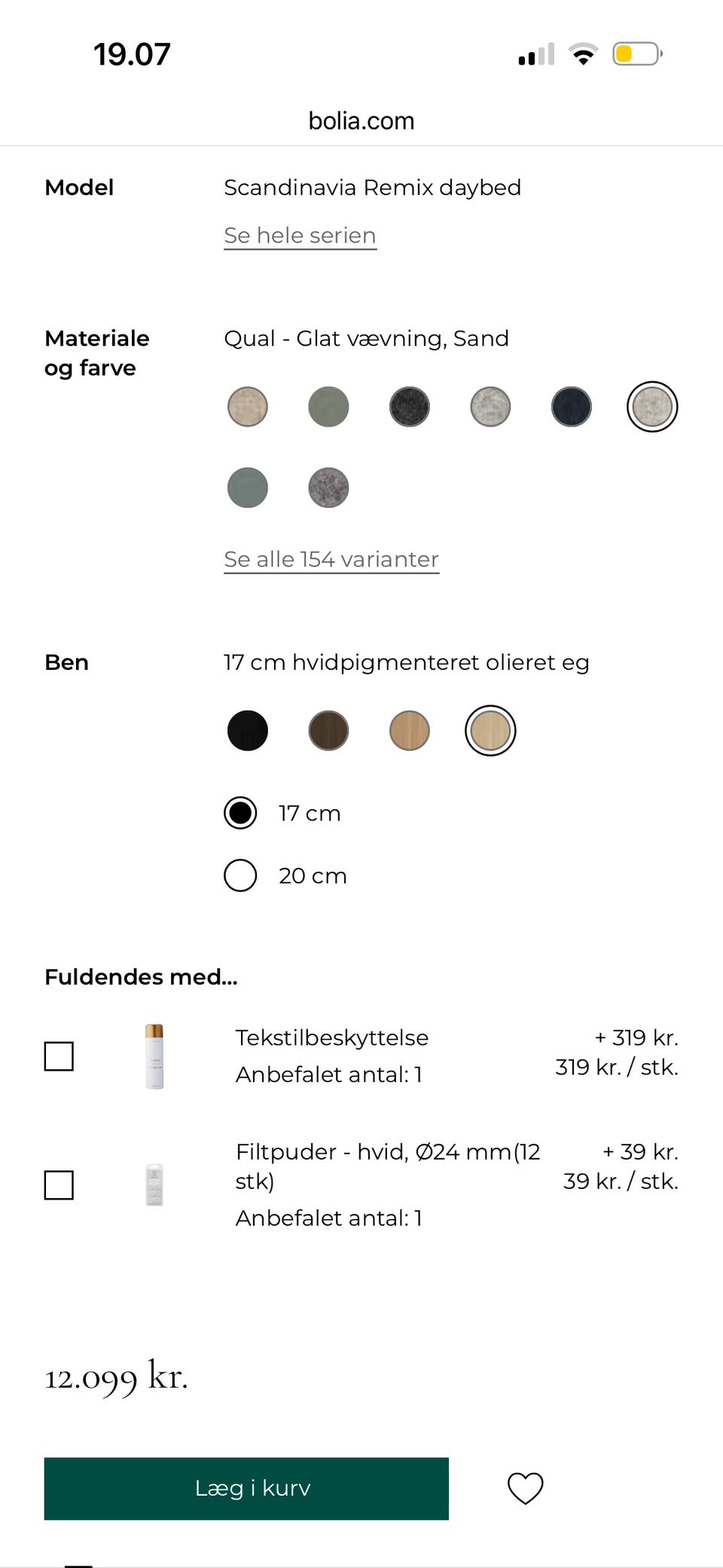Open the Tekstilbeskyttelse spray product thumbnail
Screen dimensions: 723x1568
pyautogui.click(x=154, y=1056)
